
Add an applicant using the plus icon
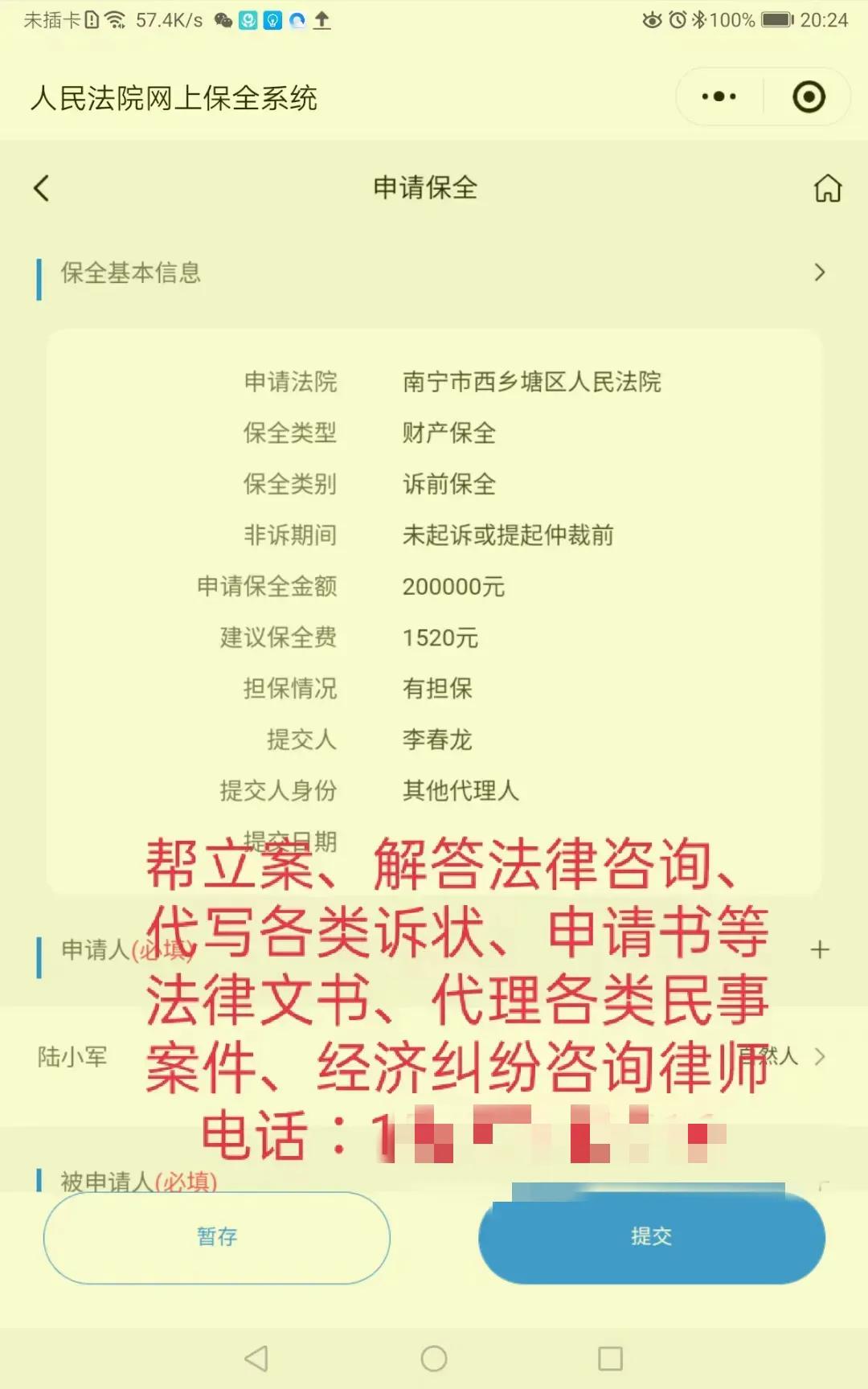(821, 949)
